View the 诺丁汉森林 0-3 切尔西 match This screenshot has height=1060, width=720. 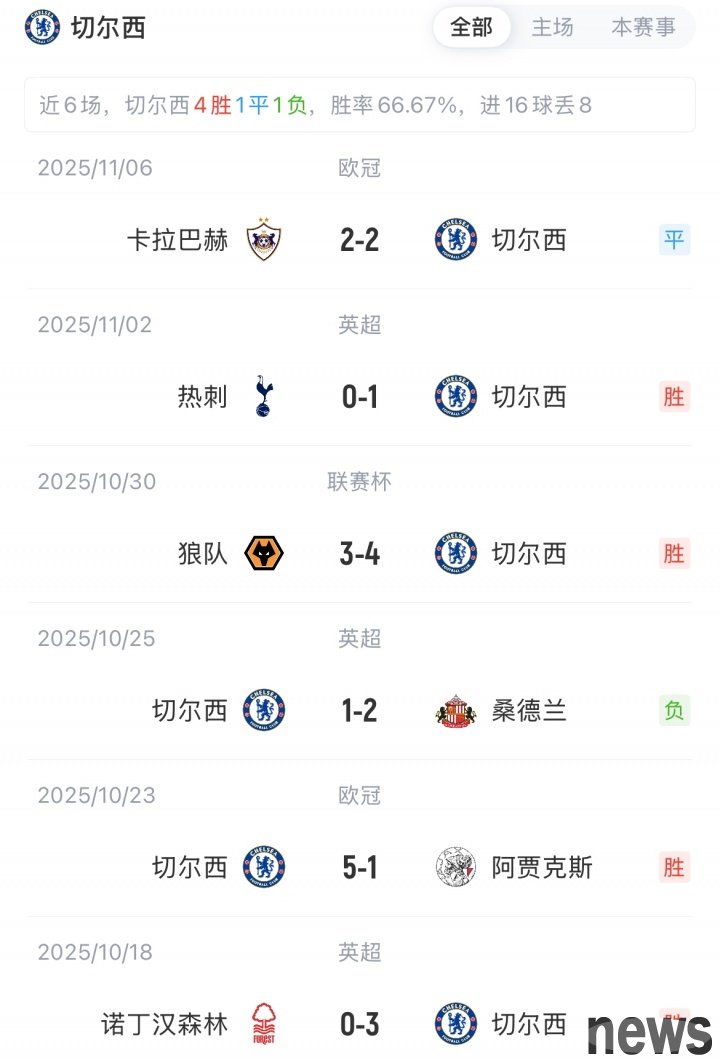(x=359, y=1024)
